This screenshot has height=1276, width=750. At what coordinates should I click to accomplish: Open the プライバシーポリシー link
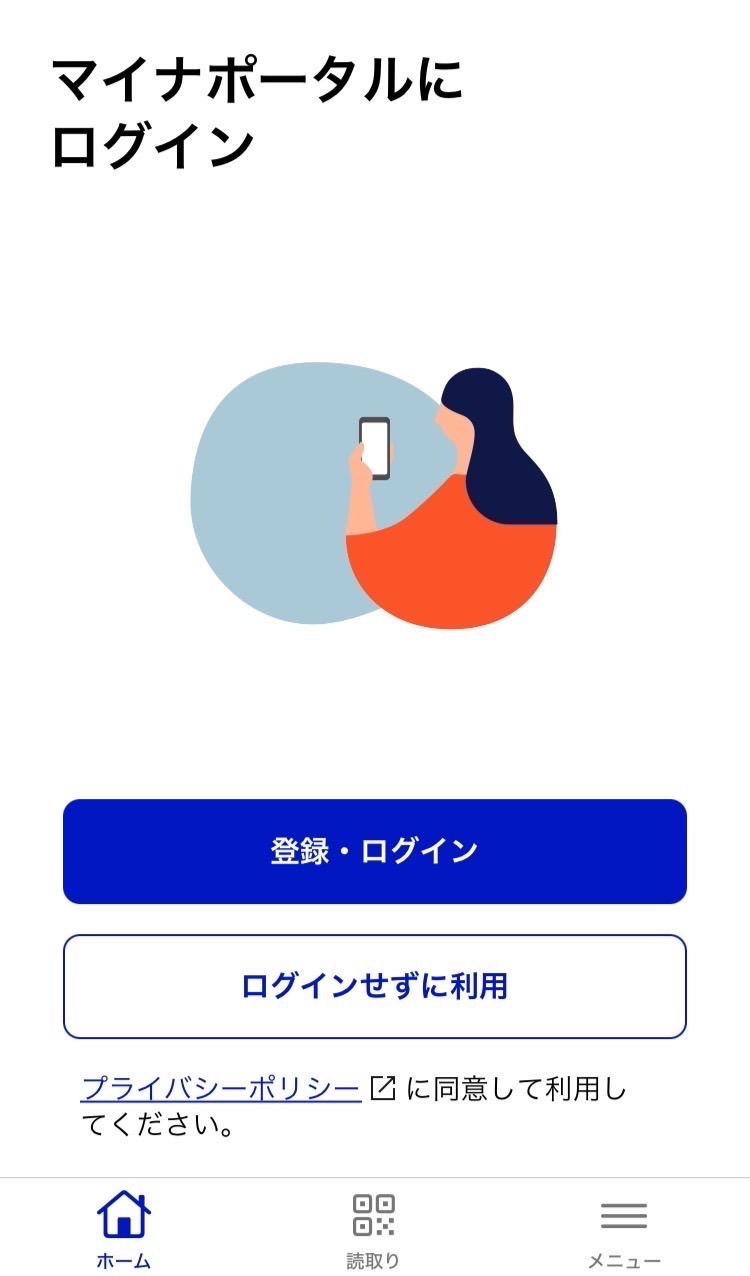pos(221,1088)
